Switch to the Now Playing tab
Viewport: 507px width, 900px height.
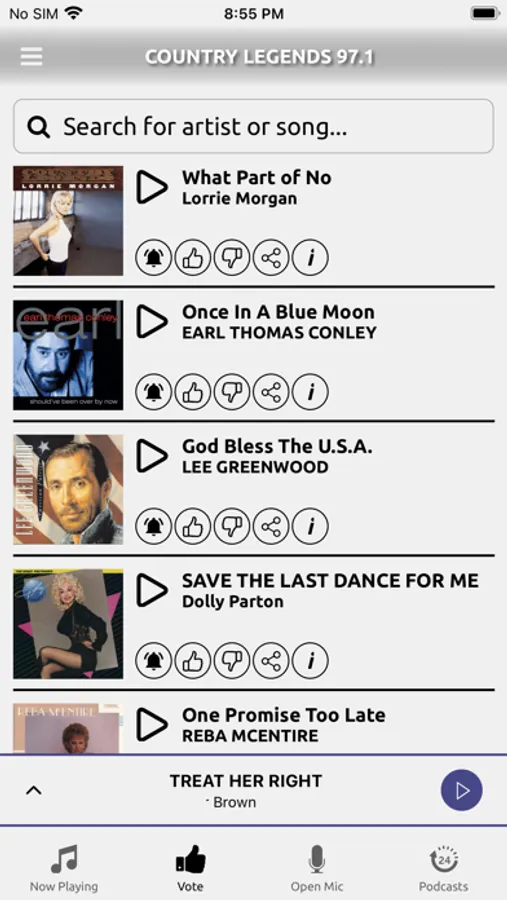[x=64, y=868]
